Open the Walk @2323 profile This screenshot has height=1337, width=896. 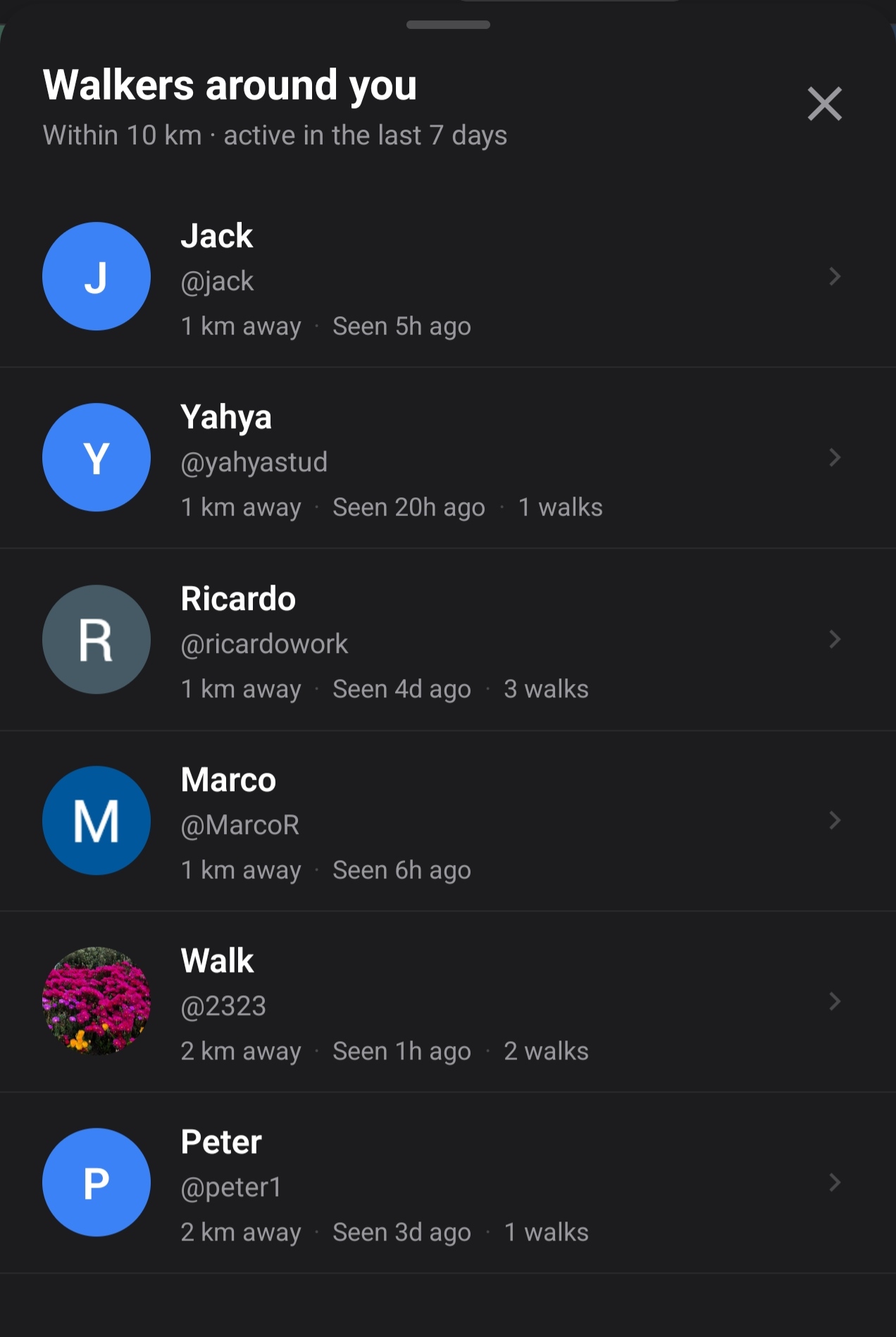click(448, 1002)
